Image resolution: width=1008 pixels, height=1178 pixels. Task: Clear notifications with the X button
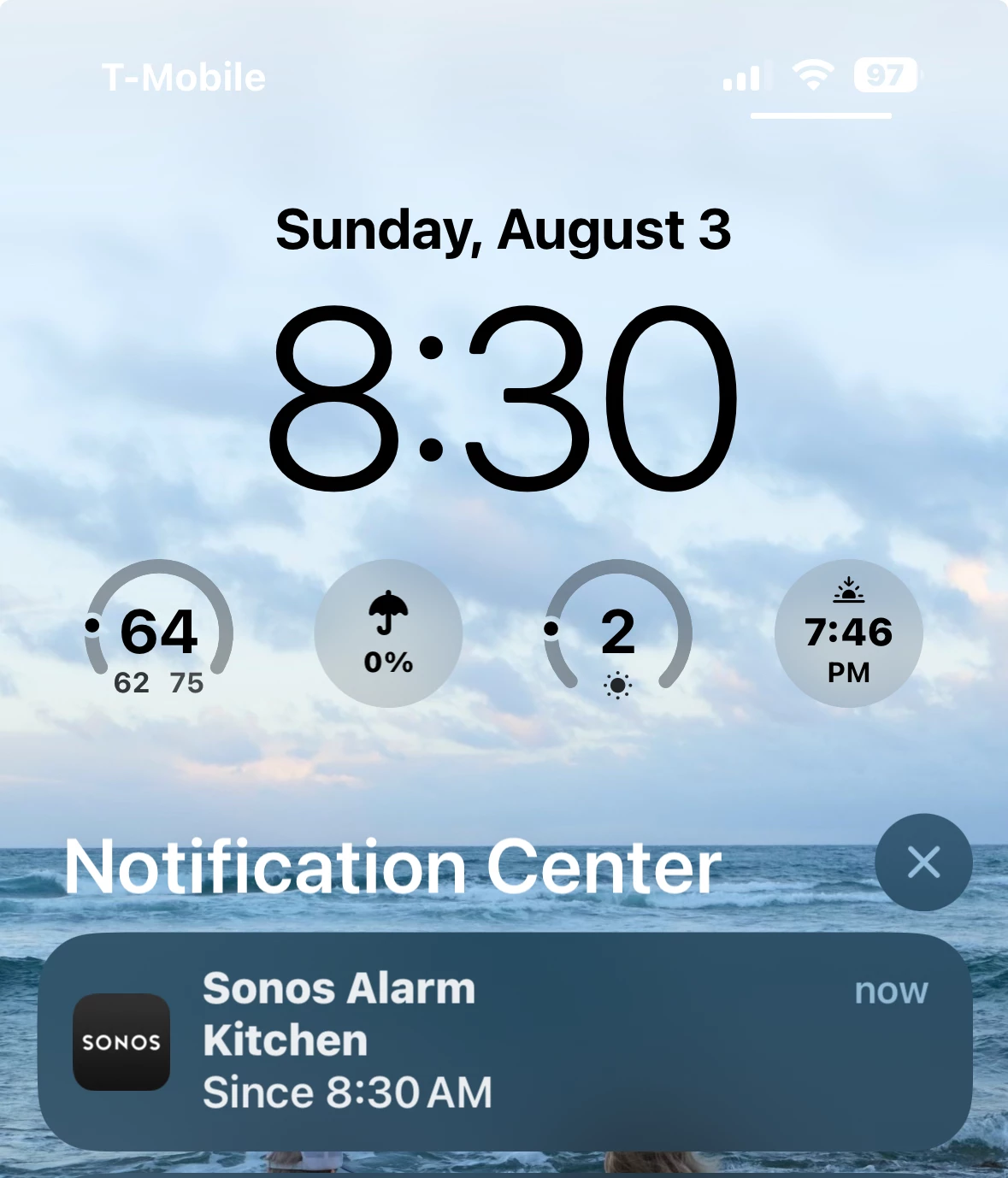[x=923, y=862]
